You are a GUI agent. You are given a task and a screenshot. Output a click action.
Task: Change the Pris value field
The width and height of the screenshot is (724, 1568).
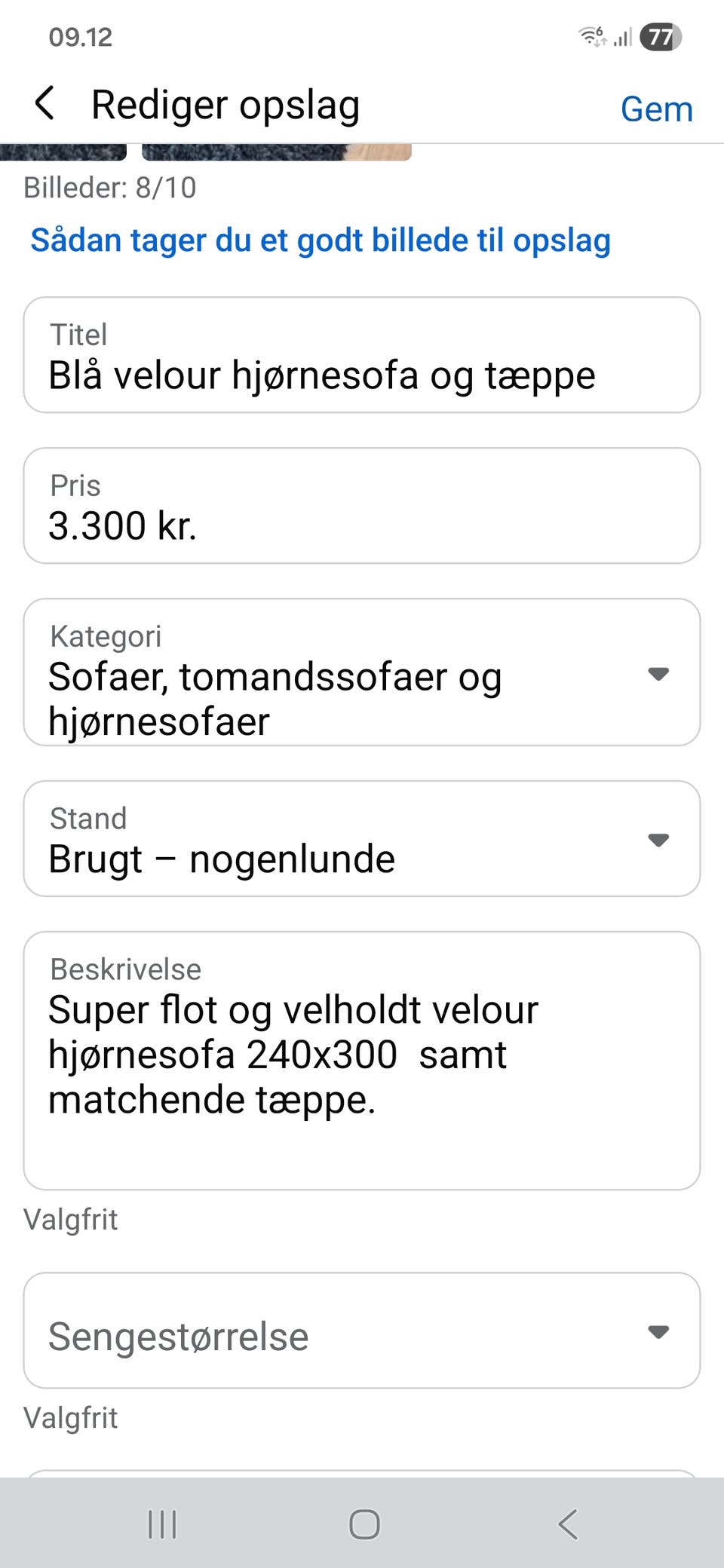pos(362,506)
